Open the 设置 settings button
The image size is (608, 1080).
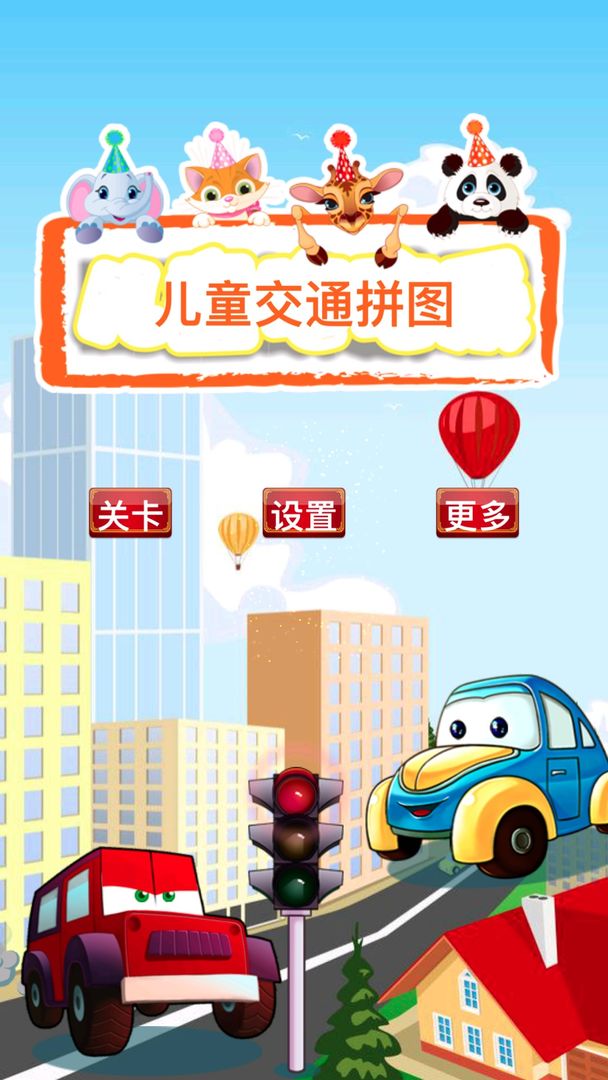(x=304, y=512)
